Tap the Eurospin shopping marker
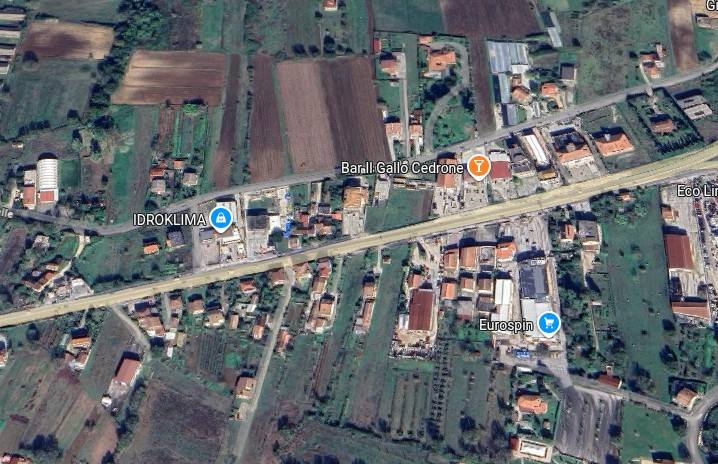This screenshot has width=718, height=464. [548, 323]
